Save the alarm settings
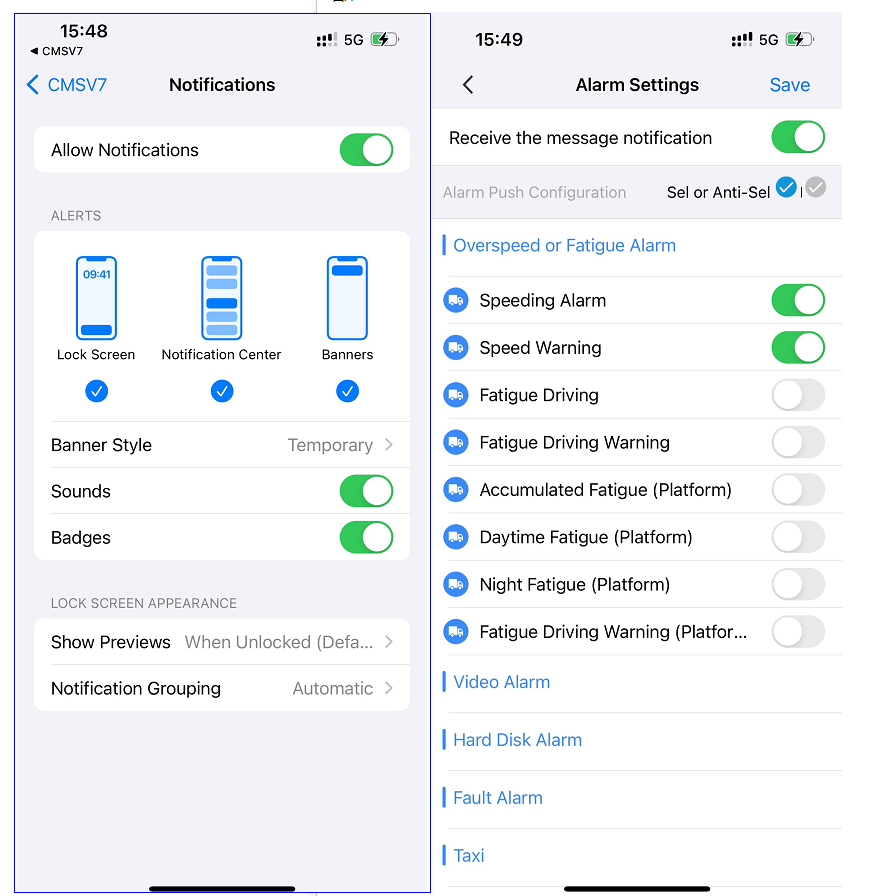The height and width of the screenshot is (896, 879). tap(789, 85)
